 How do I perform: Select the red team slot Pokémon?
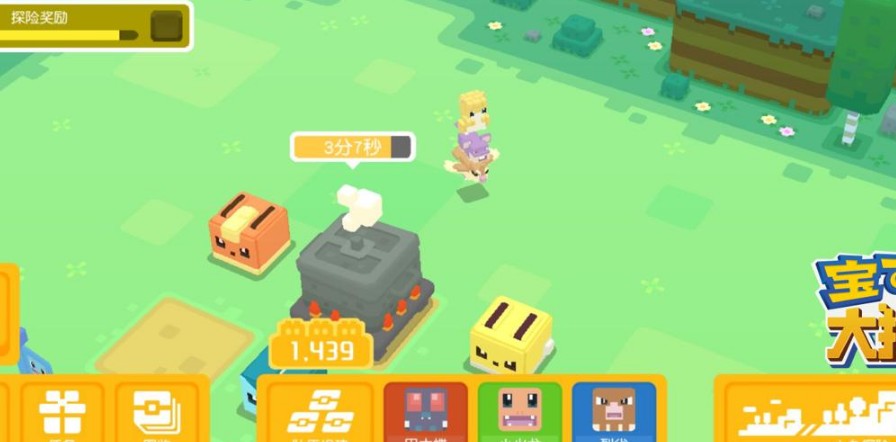click(426, 412)
